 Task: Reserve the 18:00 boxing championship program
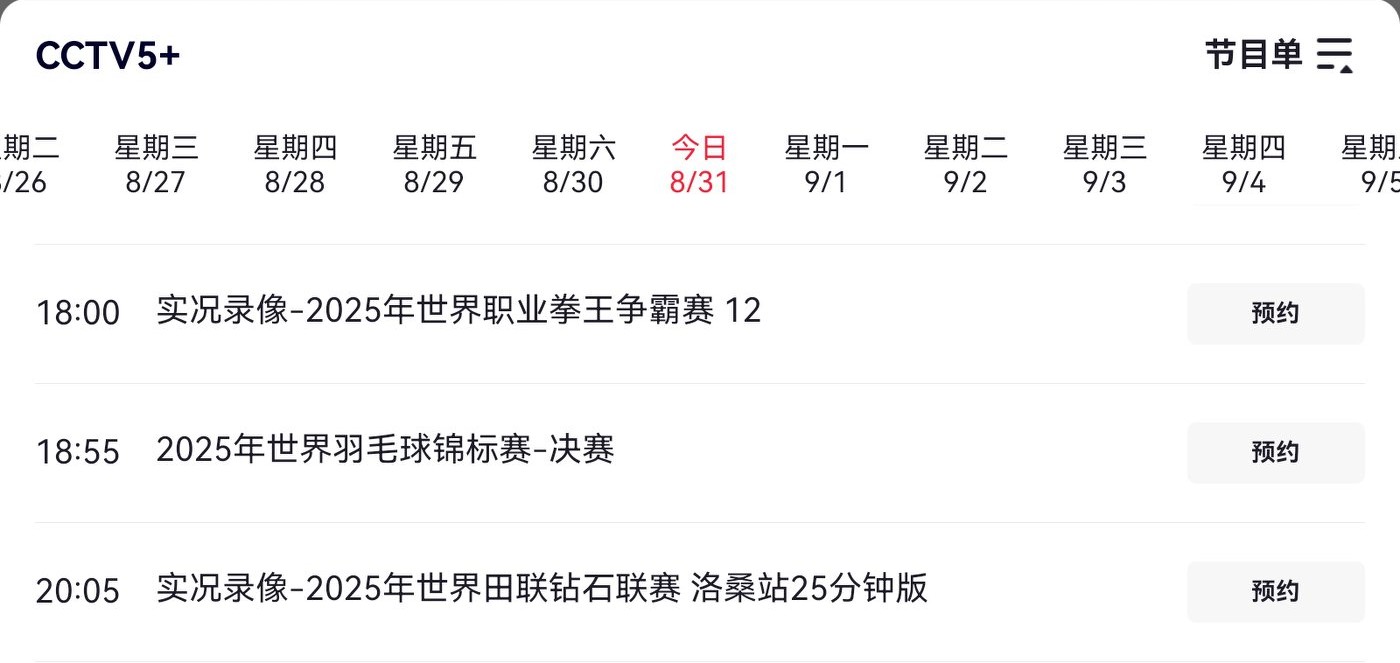1275,314
